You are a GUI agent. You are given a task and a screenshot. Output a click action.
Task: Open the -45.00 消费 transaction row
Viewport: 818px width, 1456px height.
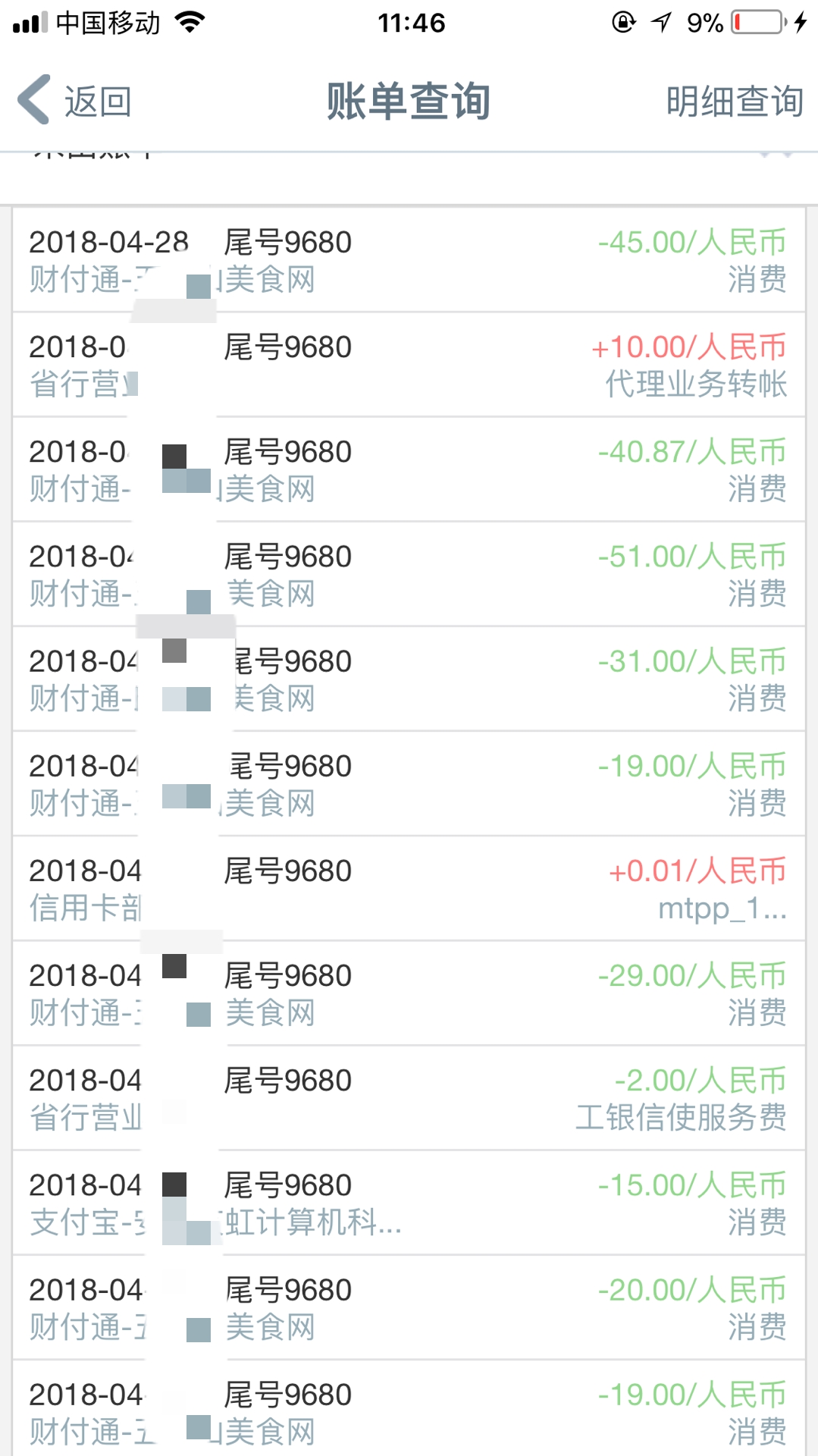(409, 260)
